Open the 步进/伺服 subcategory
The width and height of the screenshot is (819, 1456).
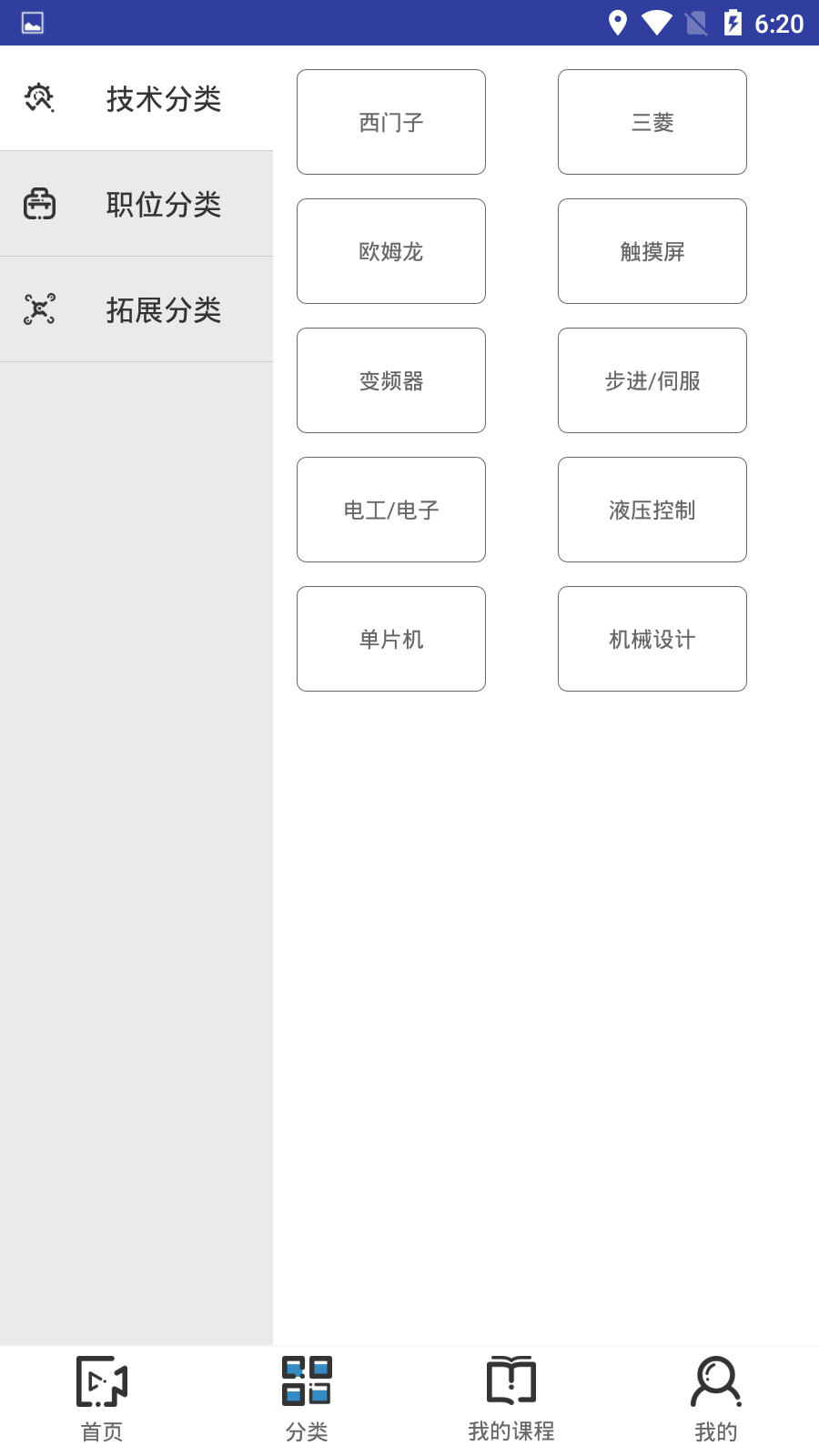652,380
